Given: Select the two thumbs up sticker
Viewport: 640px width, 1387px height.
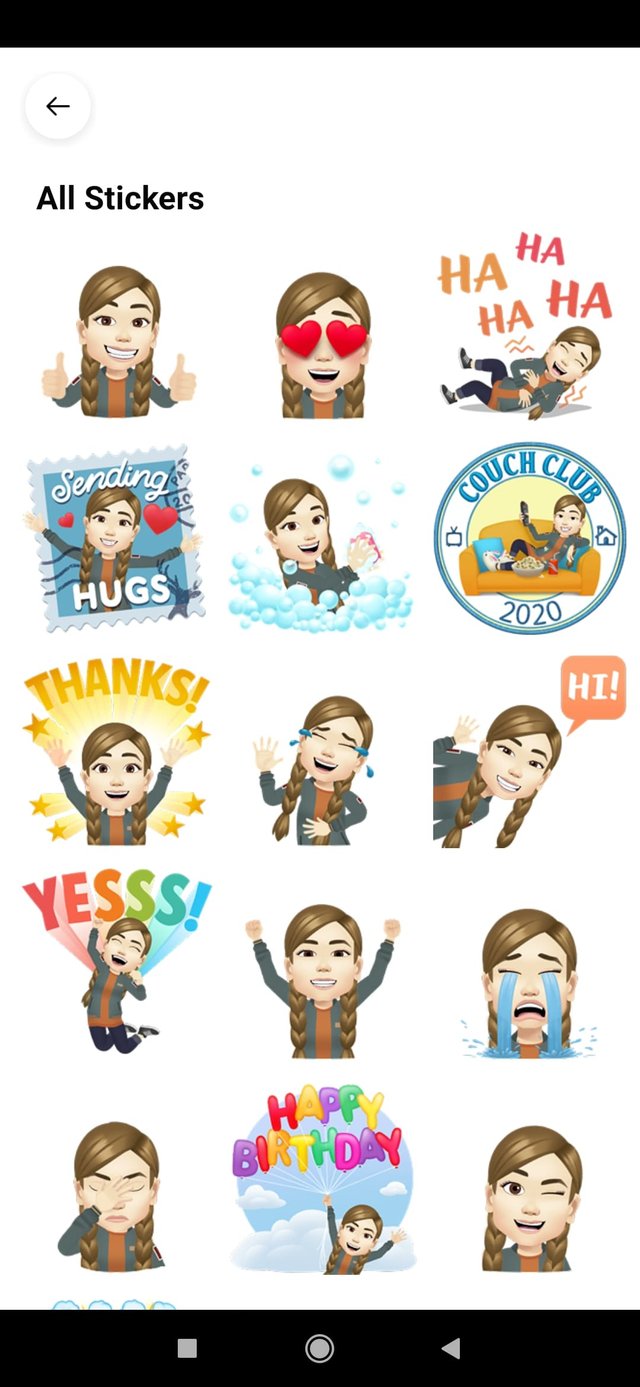Looking at the screenshot, I should (x=119, y=342).
